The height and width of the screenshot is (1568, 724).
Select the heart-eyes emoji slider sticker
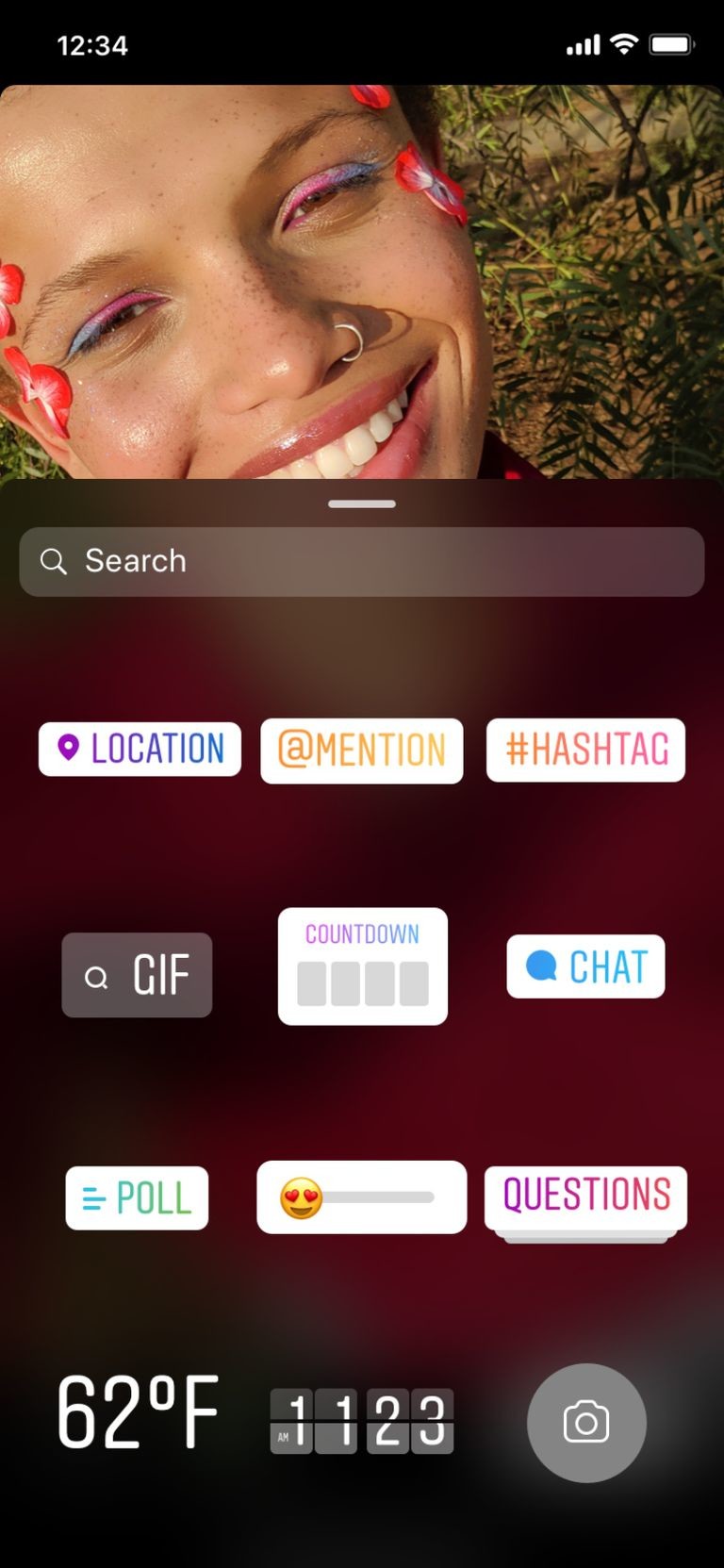[362, 1196]
